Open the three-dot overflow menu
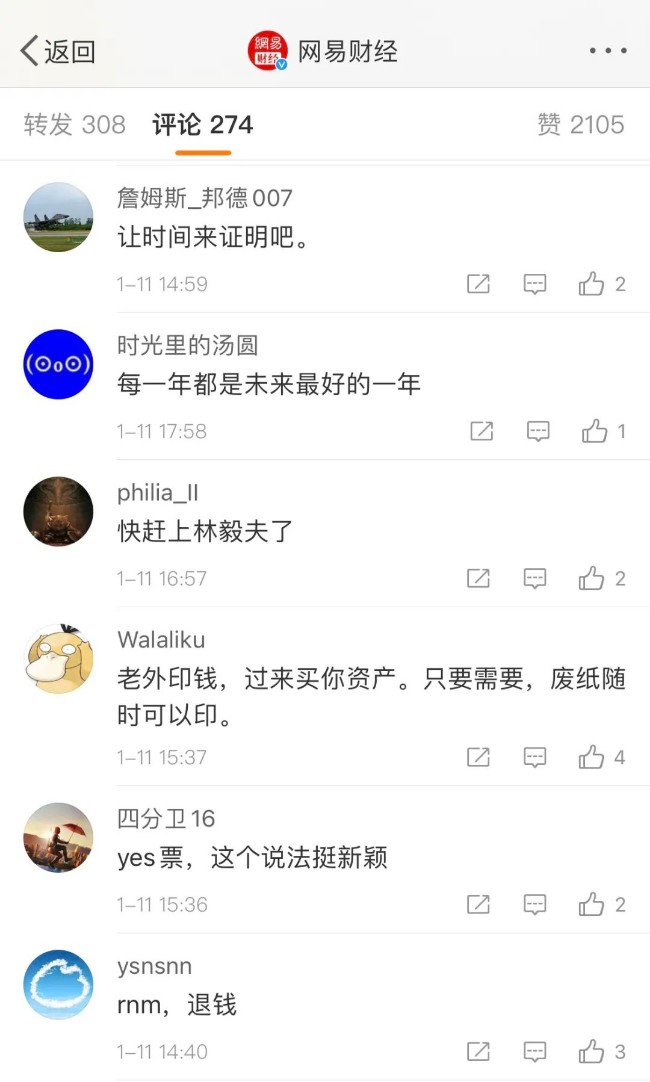650x1082 pixels. click(x=607, y=51)
